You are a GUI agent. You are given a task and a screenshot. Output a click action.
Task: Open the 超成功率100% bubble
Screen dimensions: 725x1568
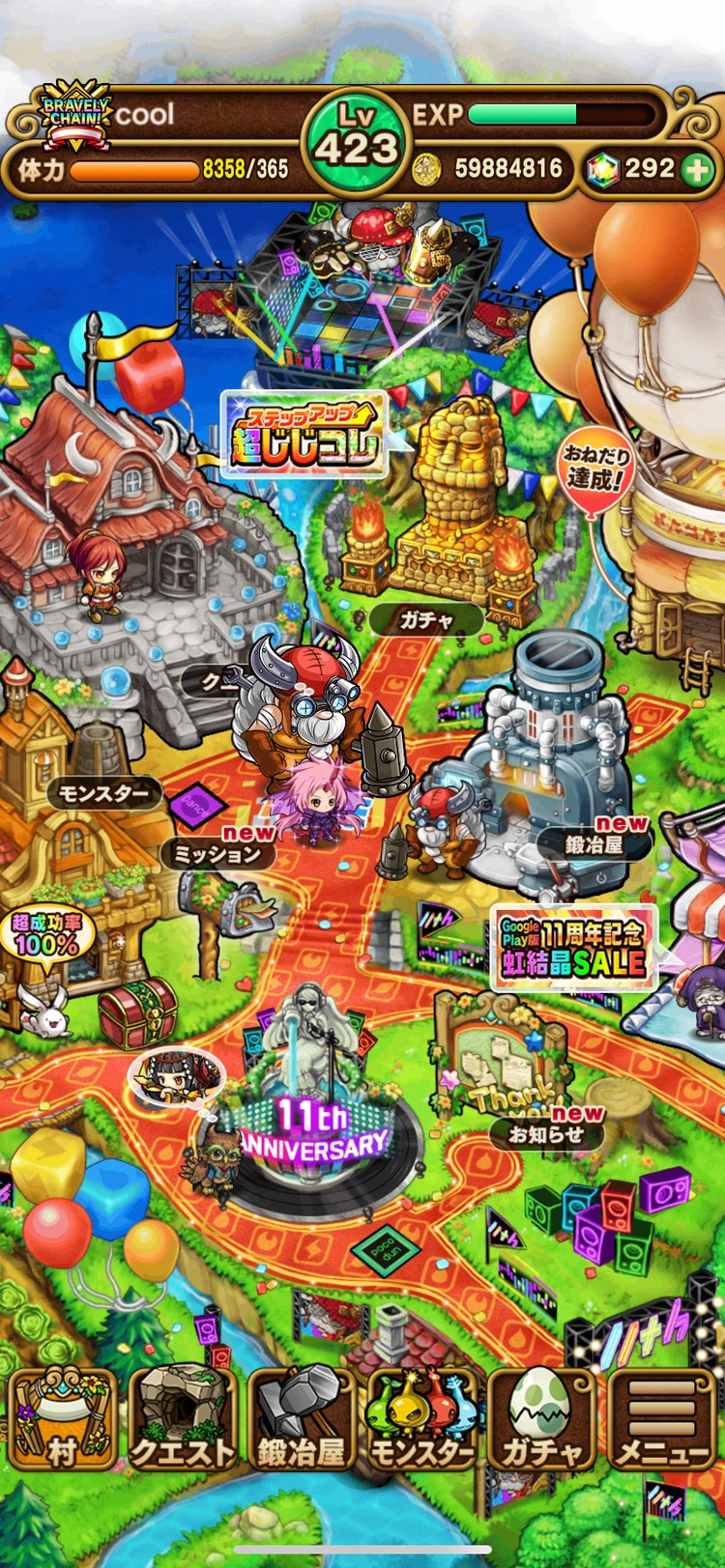pyautogui.click(x=47, y=934)
